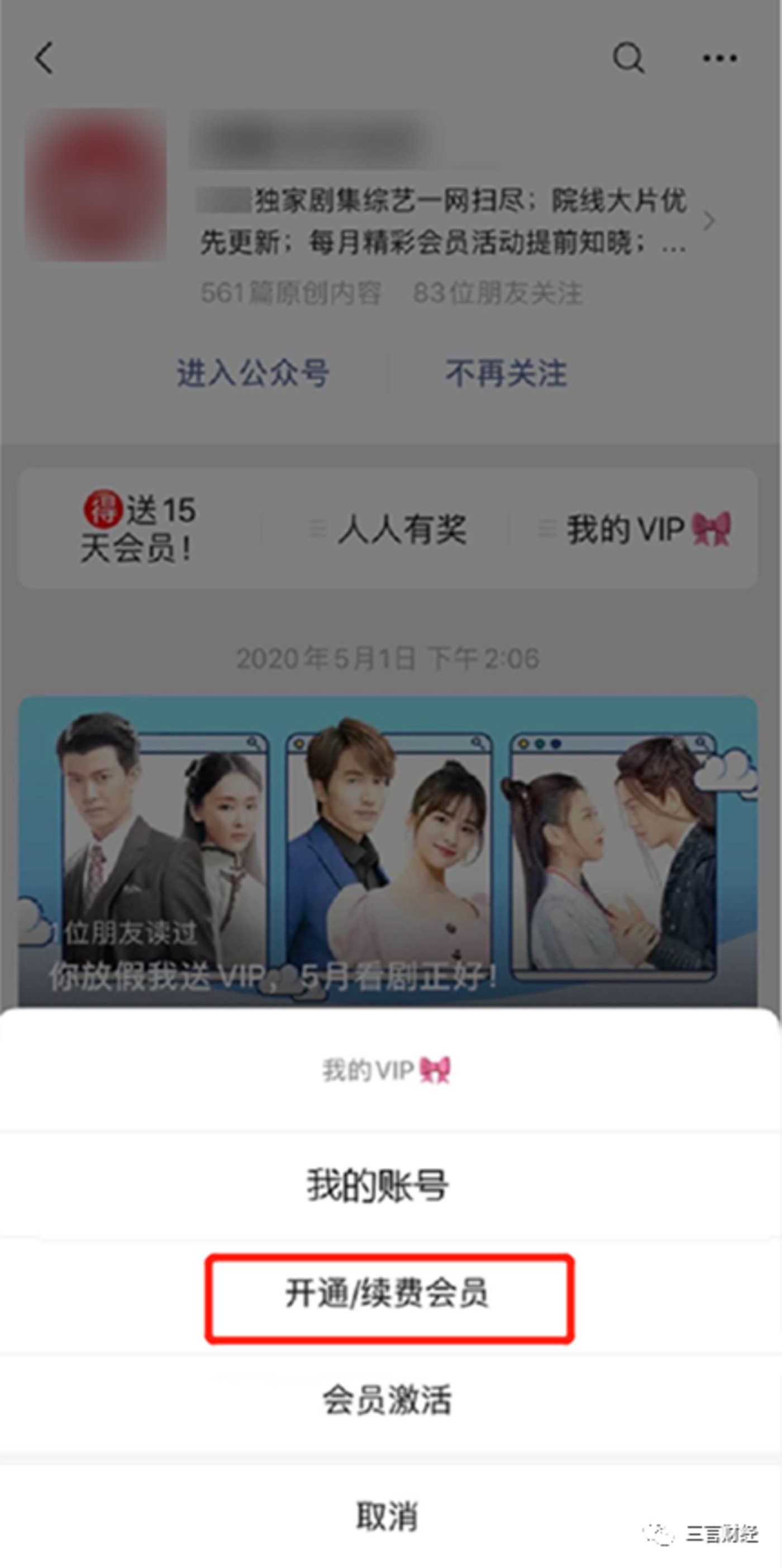The image size is (782, 1568).
Task: Dismiss the sheet with 取消
Action: (x=387, y=1515)
